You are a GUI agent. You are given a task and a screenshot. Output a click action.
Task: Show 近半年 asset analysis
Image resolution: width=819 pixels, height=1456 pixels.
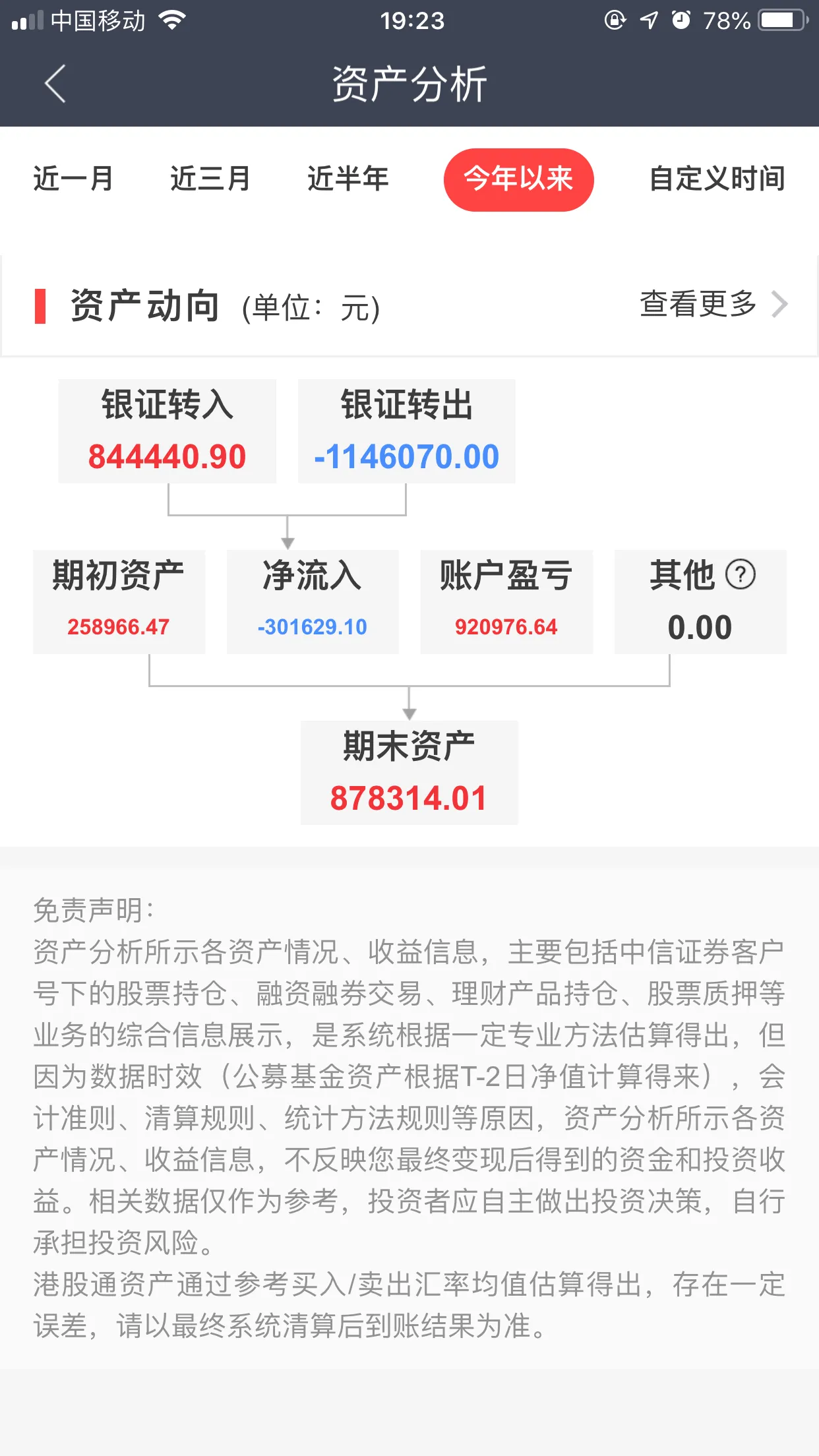click(348, 179)
